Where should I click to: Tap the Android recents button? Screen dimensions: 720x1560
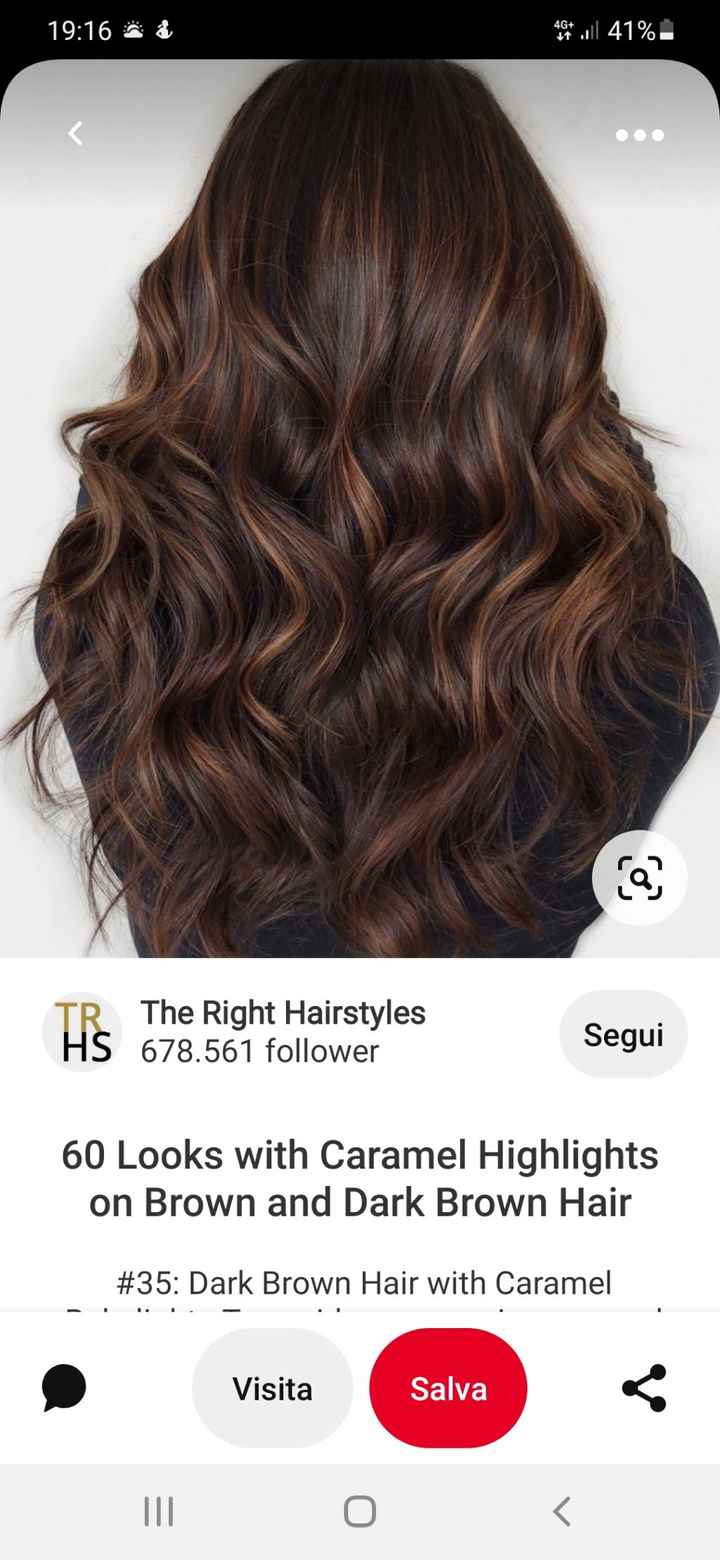(158, 1512)
